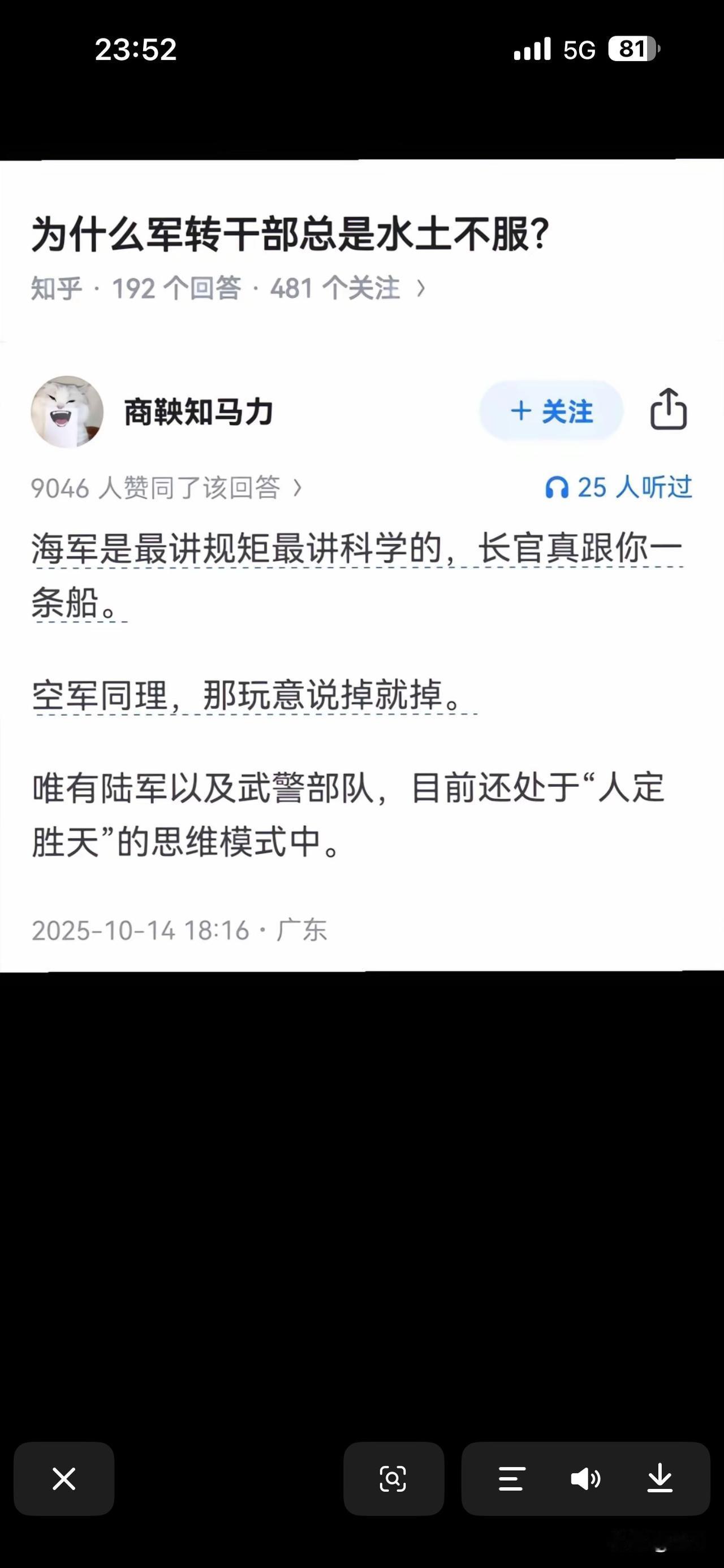Open 商鞅知马力's profile via the username

click(197, 411)
